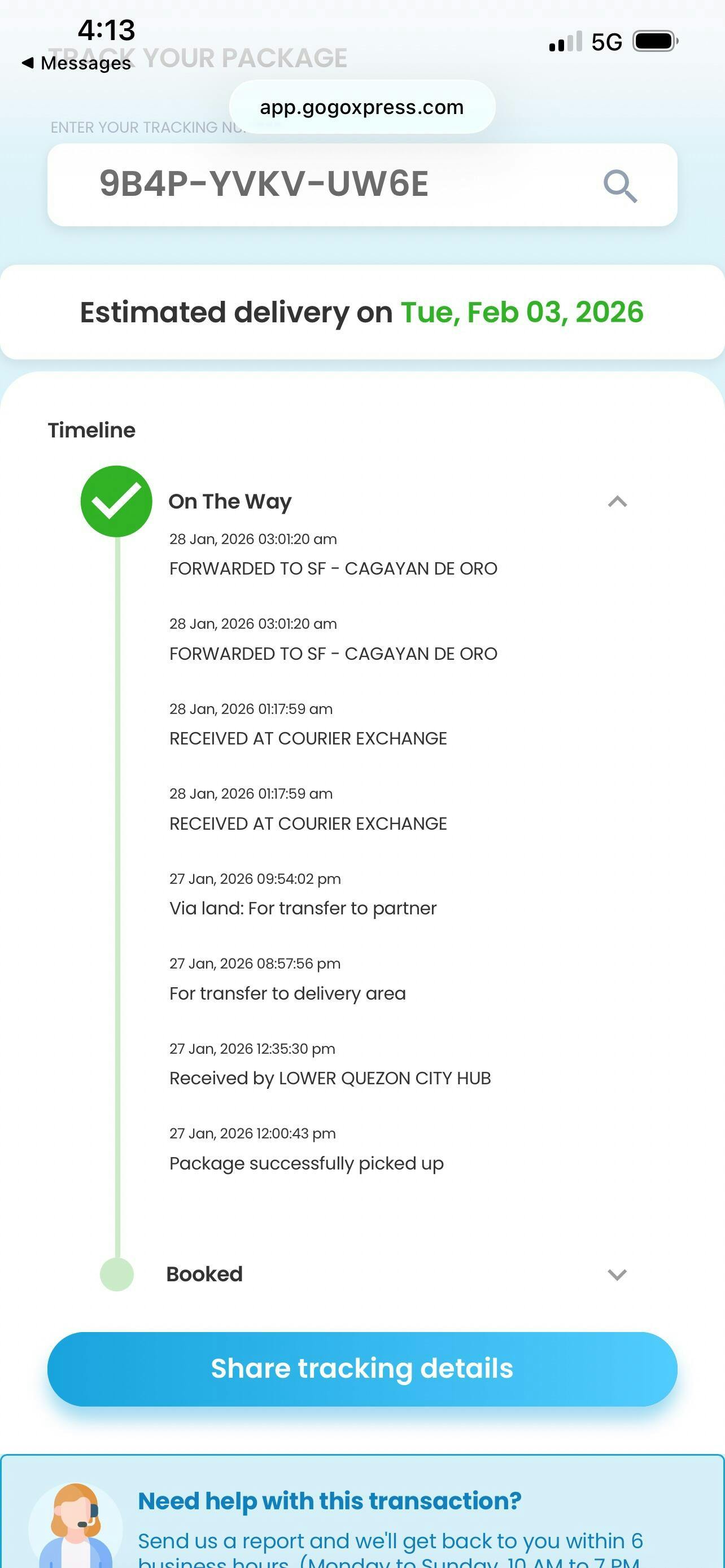The image size is (725, 1568).
Task: Collapse the On The Way section
Action: [x=617, y=502]
